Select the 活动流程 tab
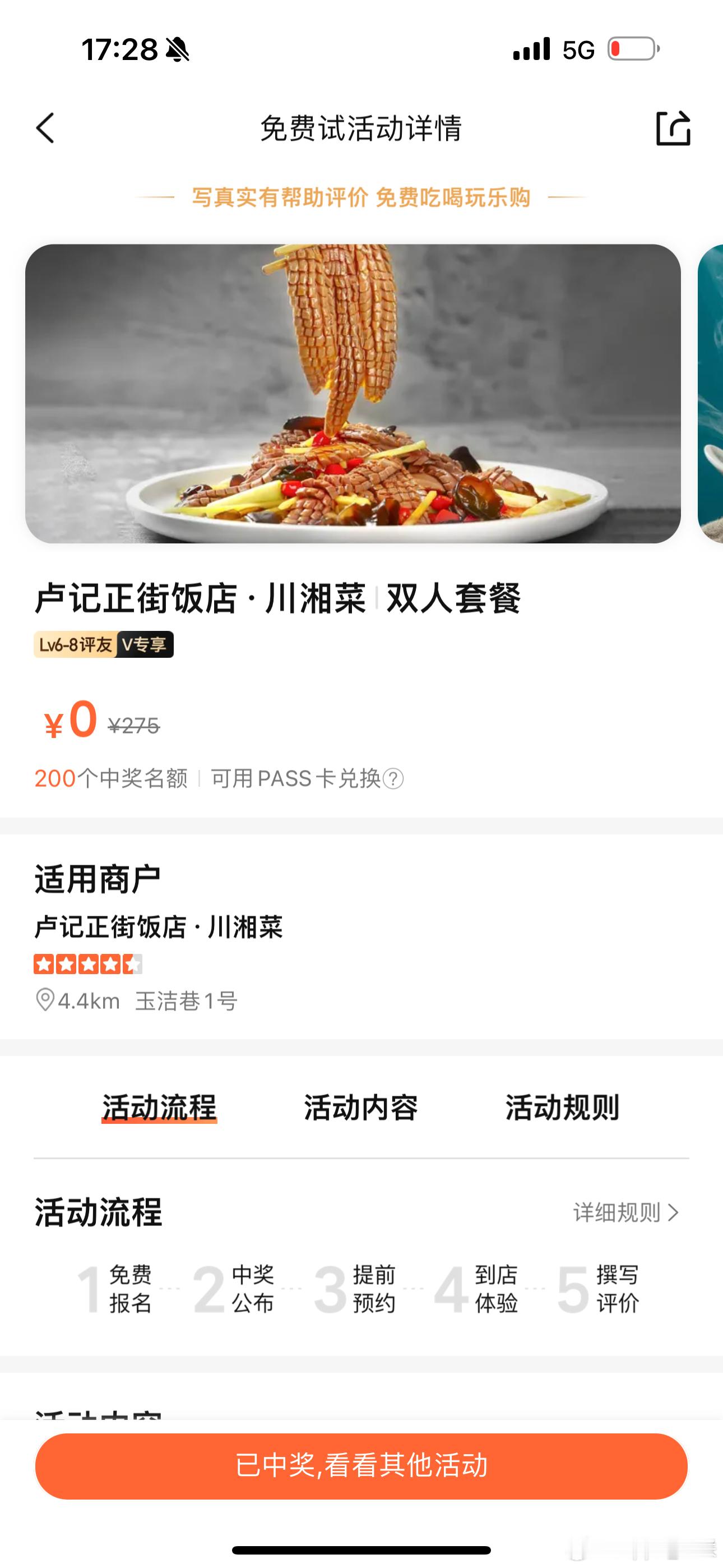 pyautogui.click(x=160, y=1108)
